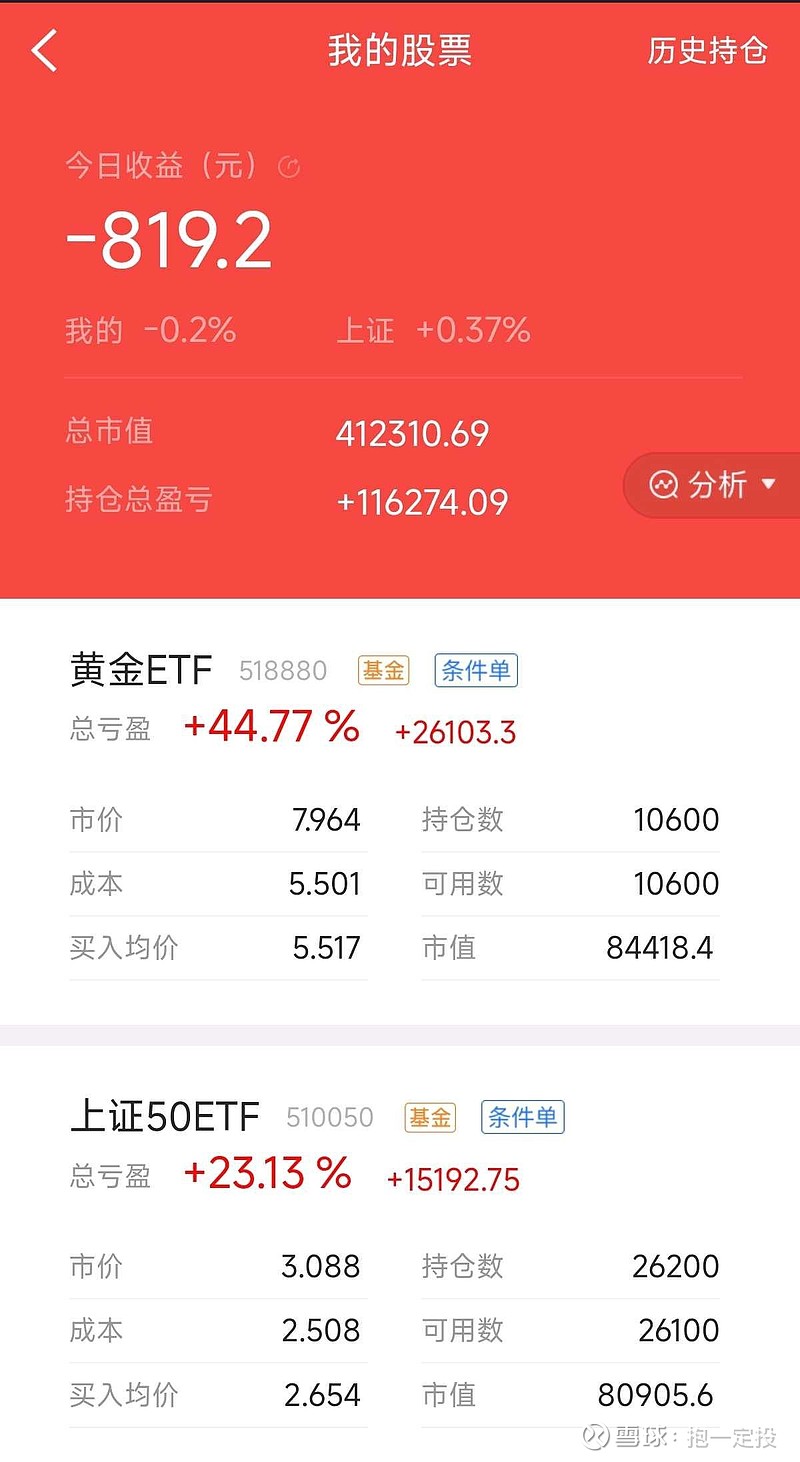The height and width of the screenshot is (1462, 800).
Task: Tap the 条件单 tag for 上证50ETF
Action: pyautogui.click(x=522, y=1117)
